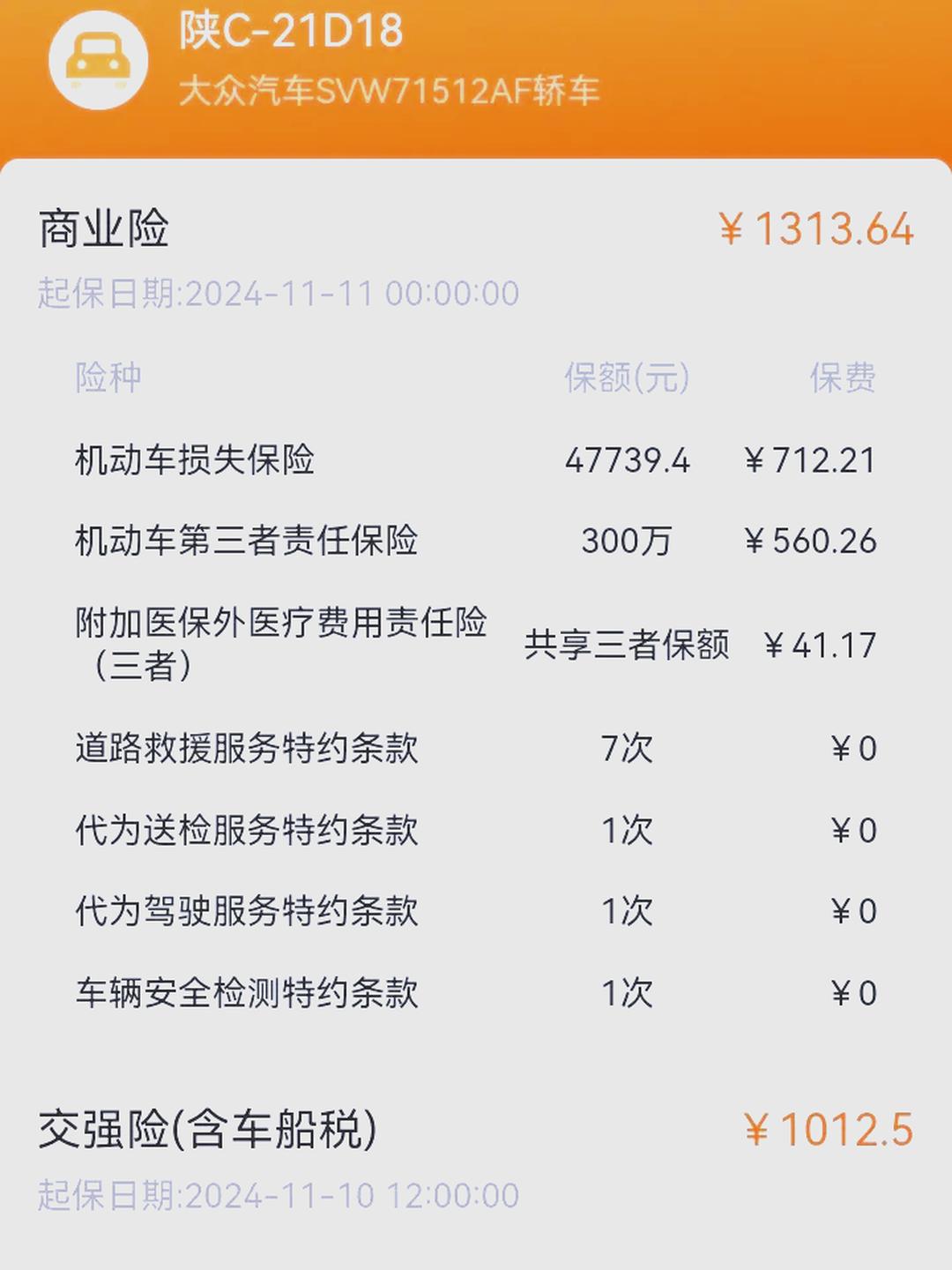Screen dimensions: 952x1270
Task: Click 7次 next to roadside rescue clause
Action: (x=628, y=750)
